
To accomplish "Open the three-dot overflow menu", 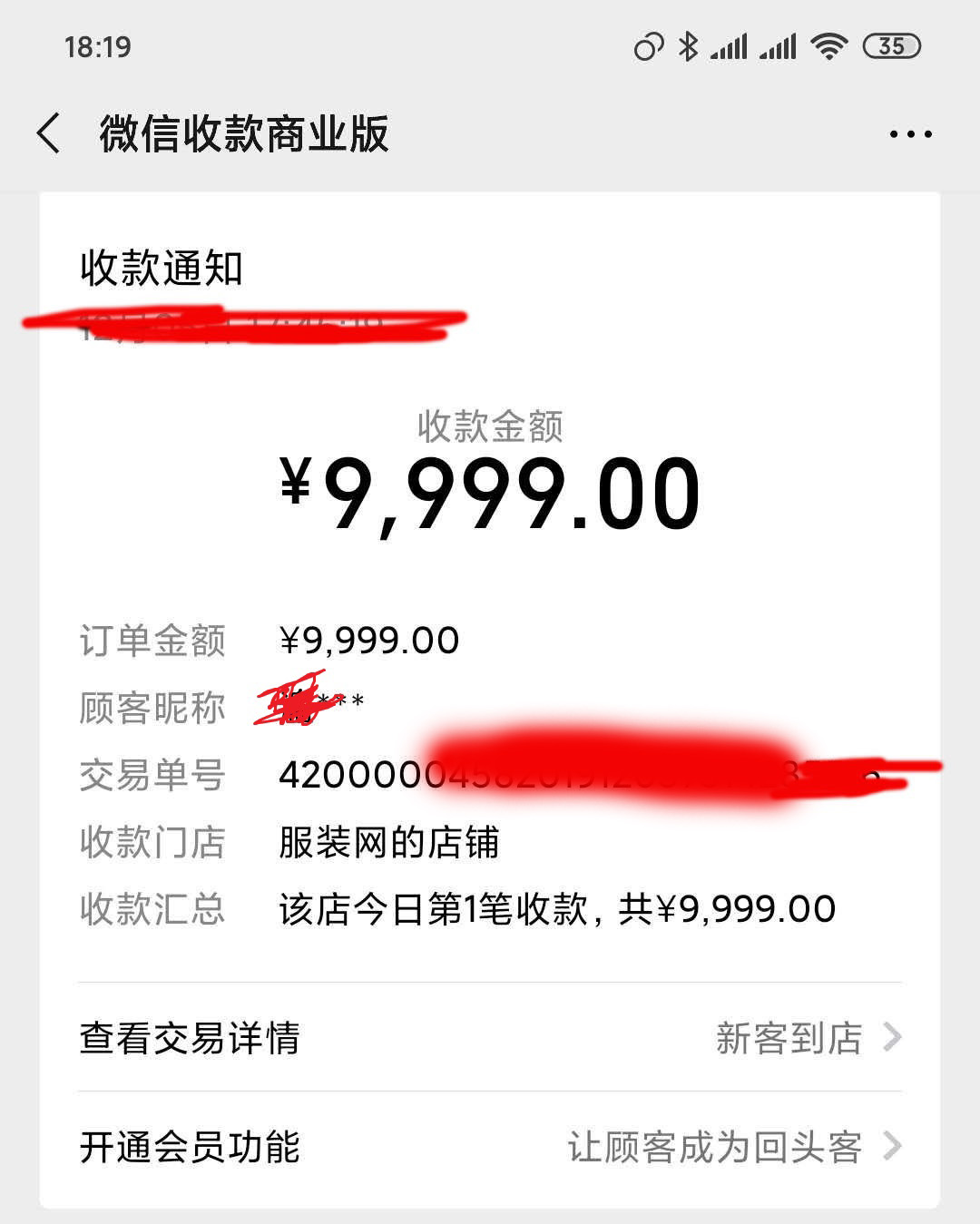I will [909, 134].
